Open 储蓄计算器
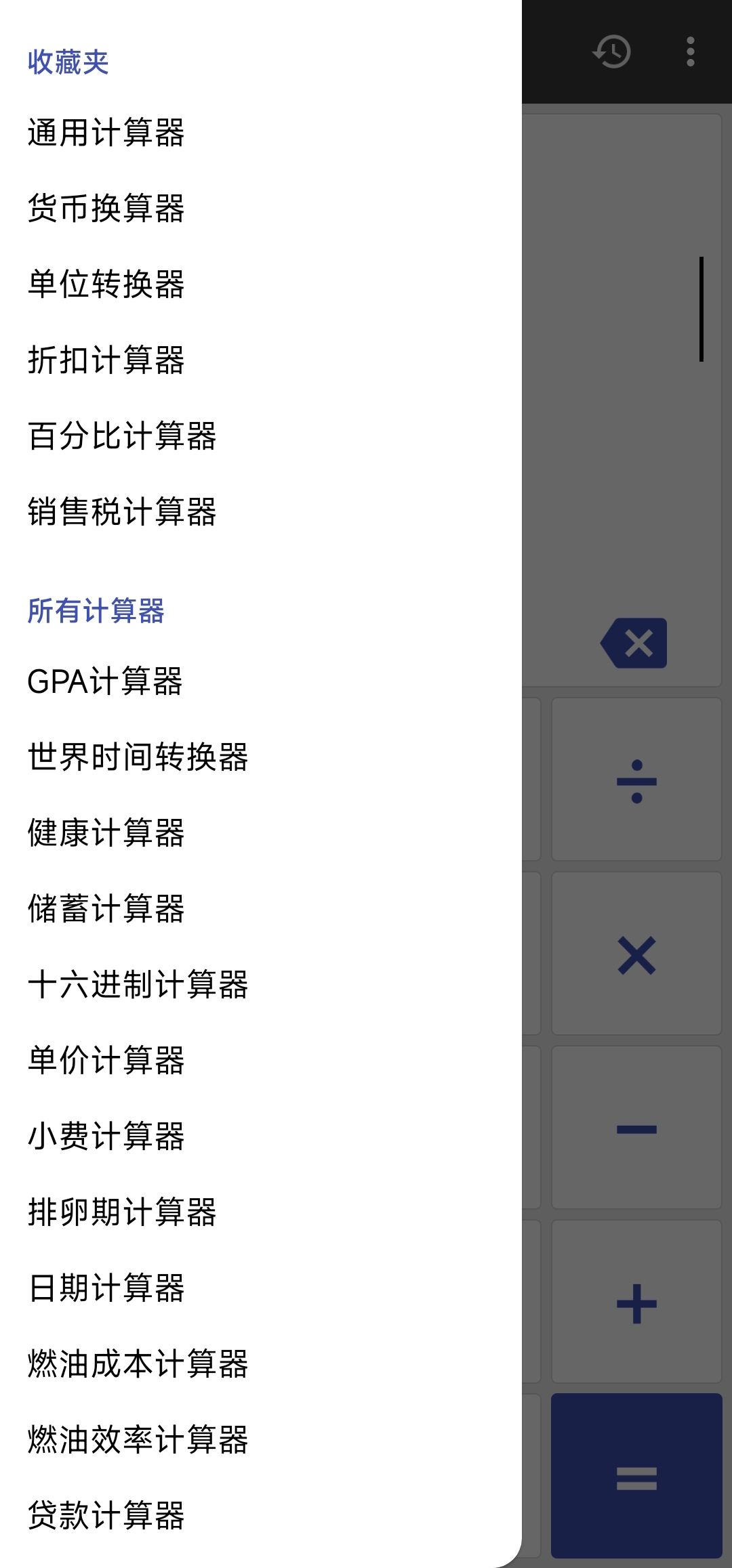 106,908
